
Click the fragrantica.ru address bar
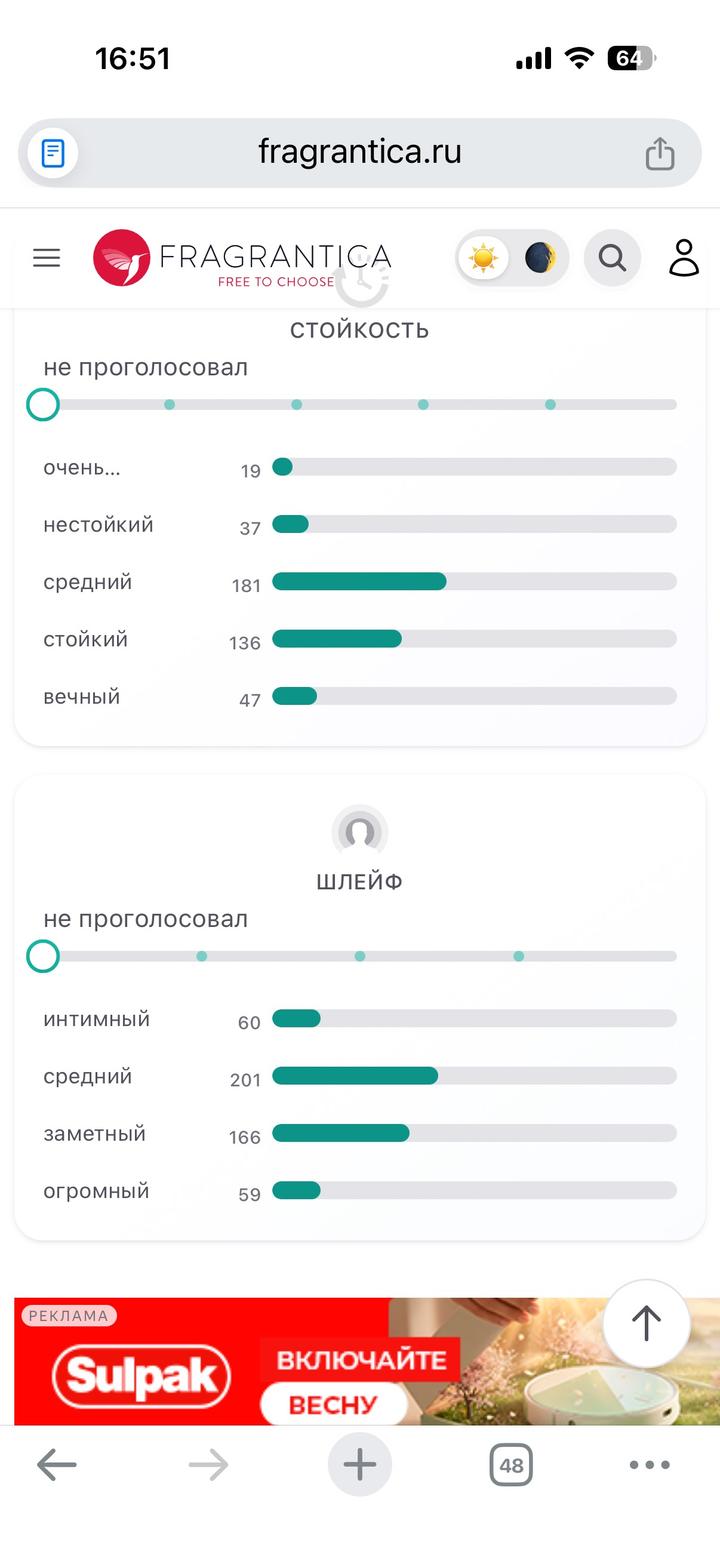[x=360, y=152]
